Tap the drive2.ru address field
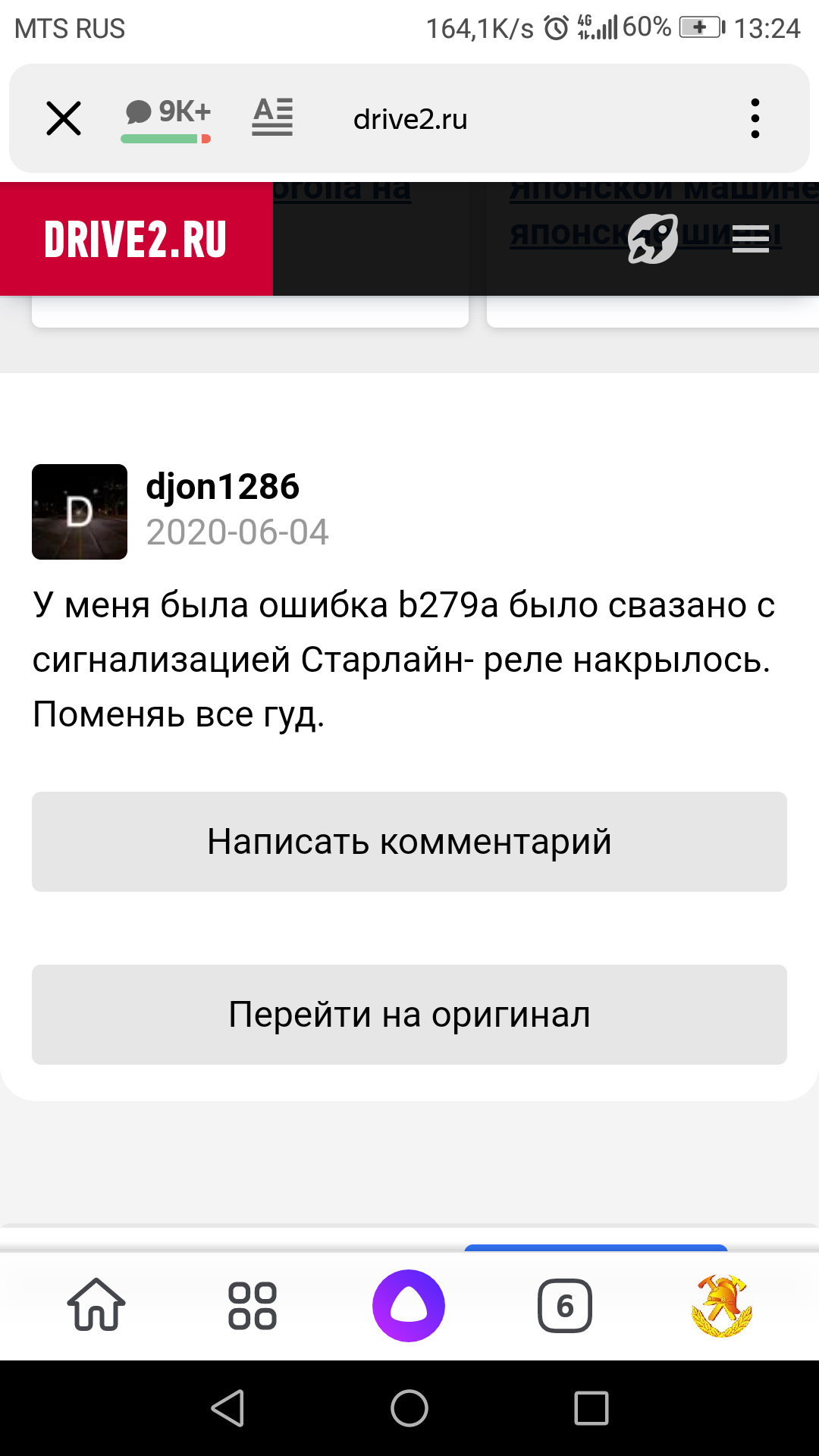This screenshot has width=819, height=1456. pos(410,119)
